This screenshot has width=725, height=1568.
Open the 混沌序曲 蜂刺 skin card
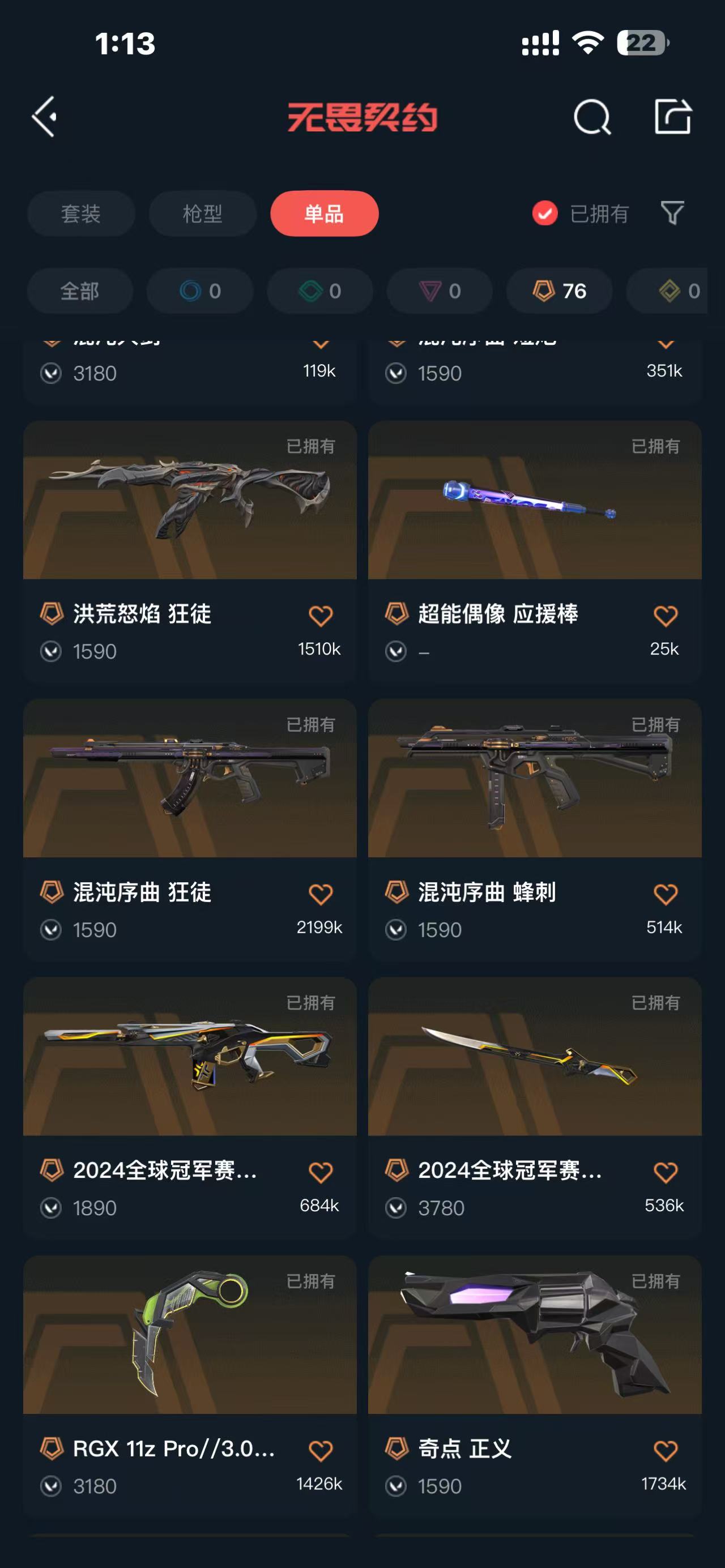(x=535, y=779)
